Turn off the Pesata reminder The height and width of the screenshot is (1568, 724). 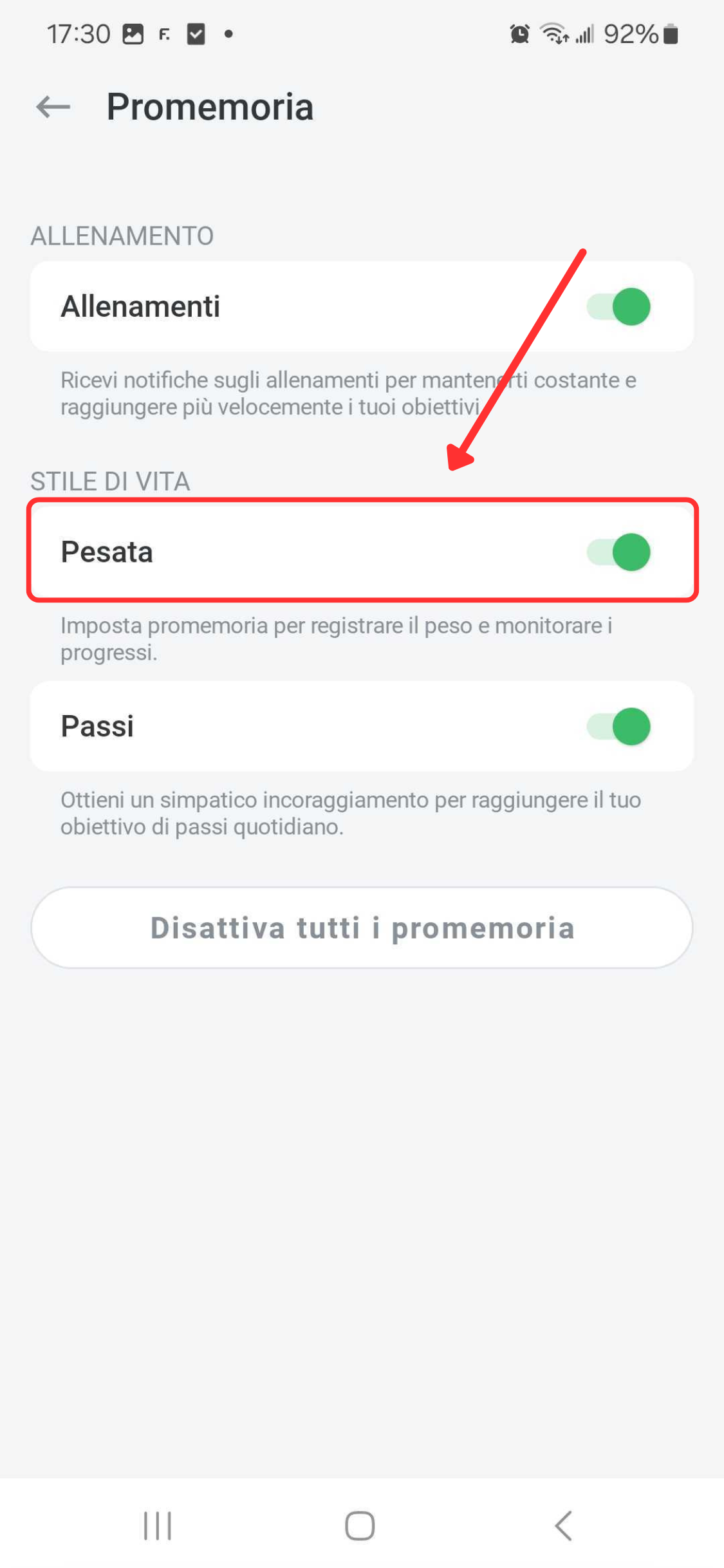[x=618, y=552]
